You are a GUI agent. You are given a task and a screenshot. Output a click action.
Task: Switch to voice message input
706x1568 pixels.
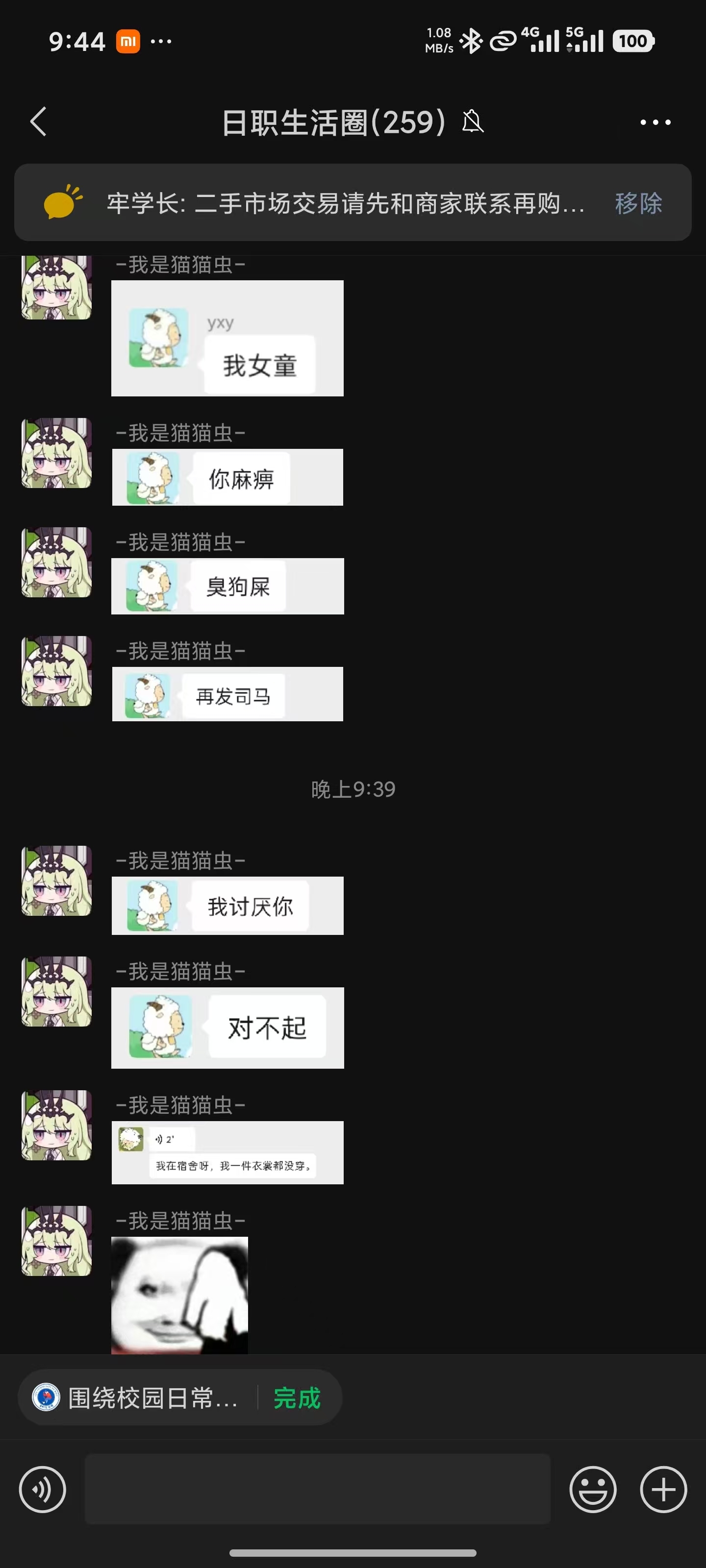tap(43, 1490)
